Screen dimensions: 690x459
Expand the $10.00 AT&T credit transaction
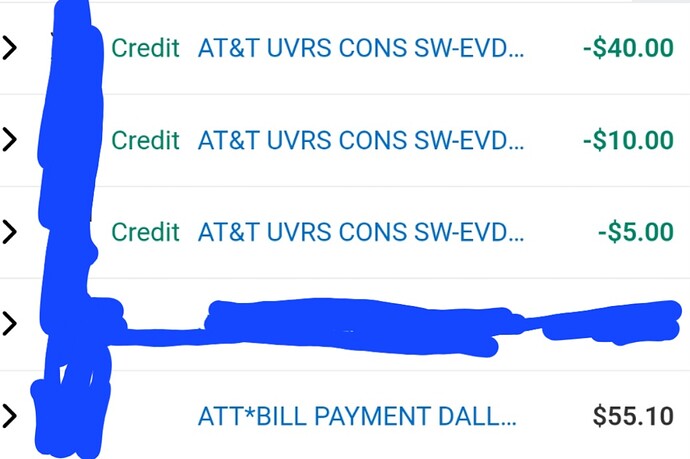tap(10, 139)
